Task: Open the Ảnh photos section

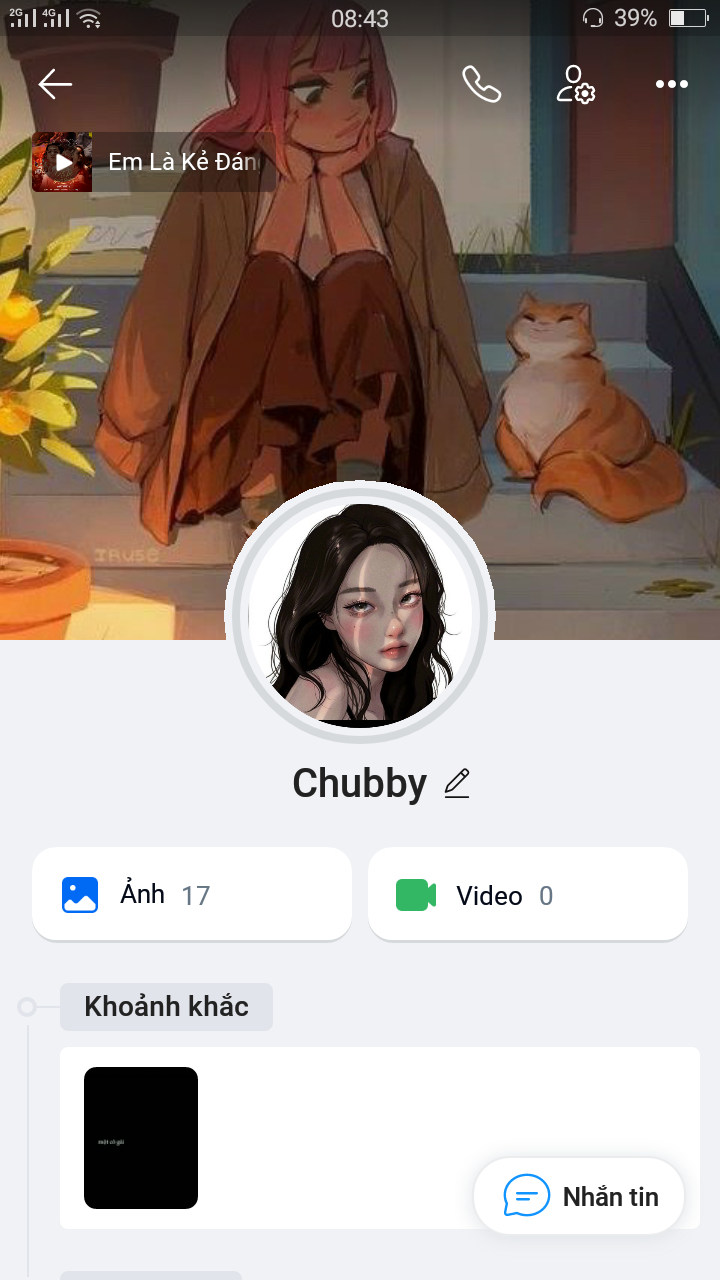Action: (x=192, y=894)
